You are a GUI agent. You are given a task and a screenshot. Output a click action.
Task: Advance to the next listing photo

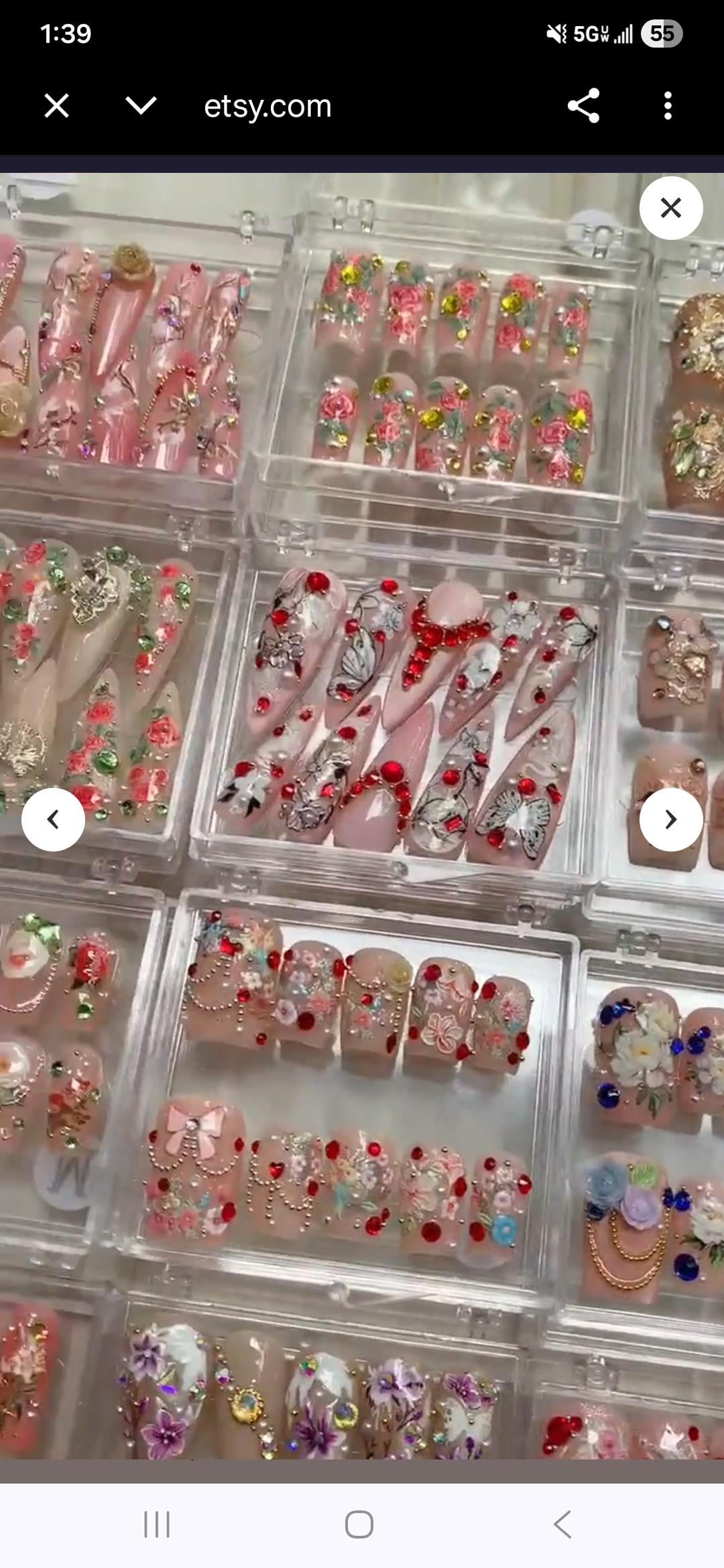click(670, 819)
